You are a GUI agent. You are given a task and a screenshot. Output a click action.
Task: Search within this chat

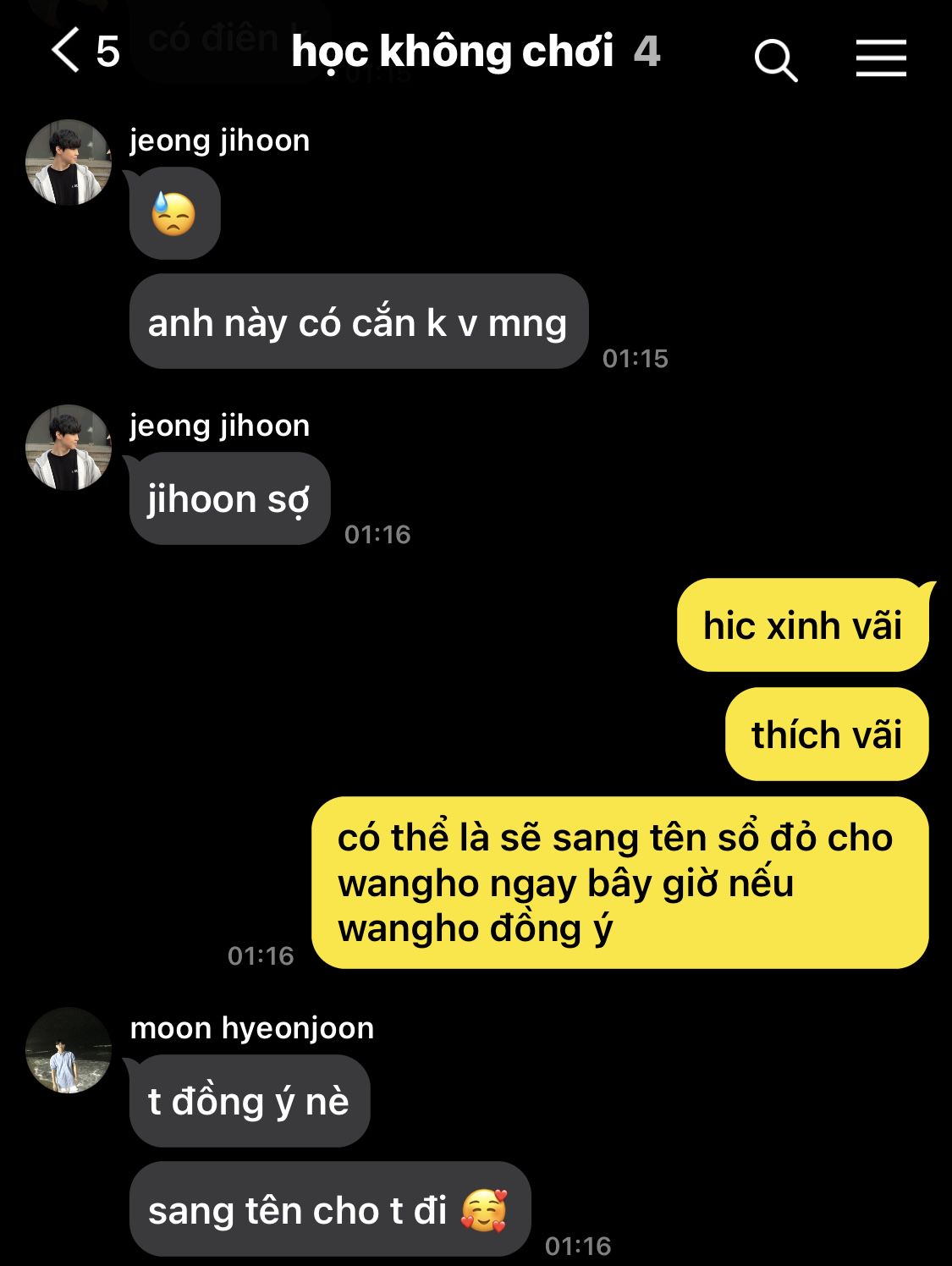pyautogui.click(x=775, y=60)
